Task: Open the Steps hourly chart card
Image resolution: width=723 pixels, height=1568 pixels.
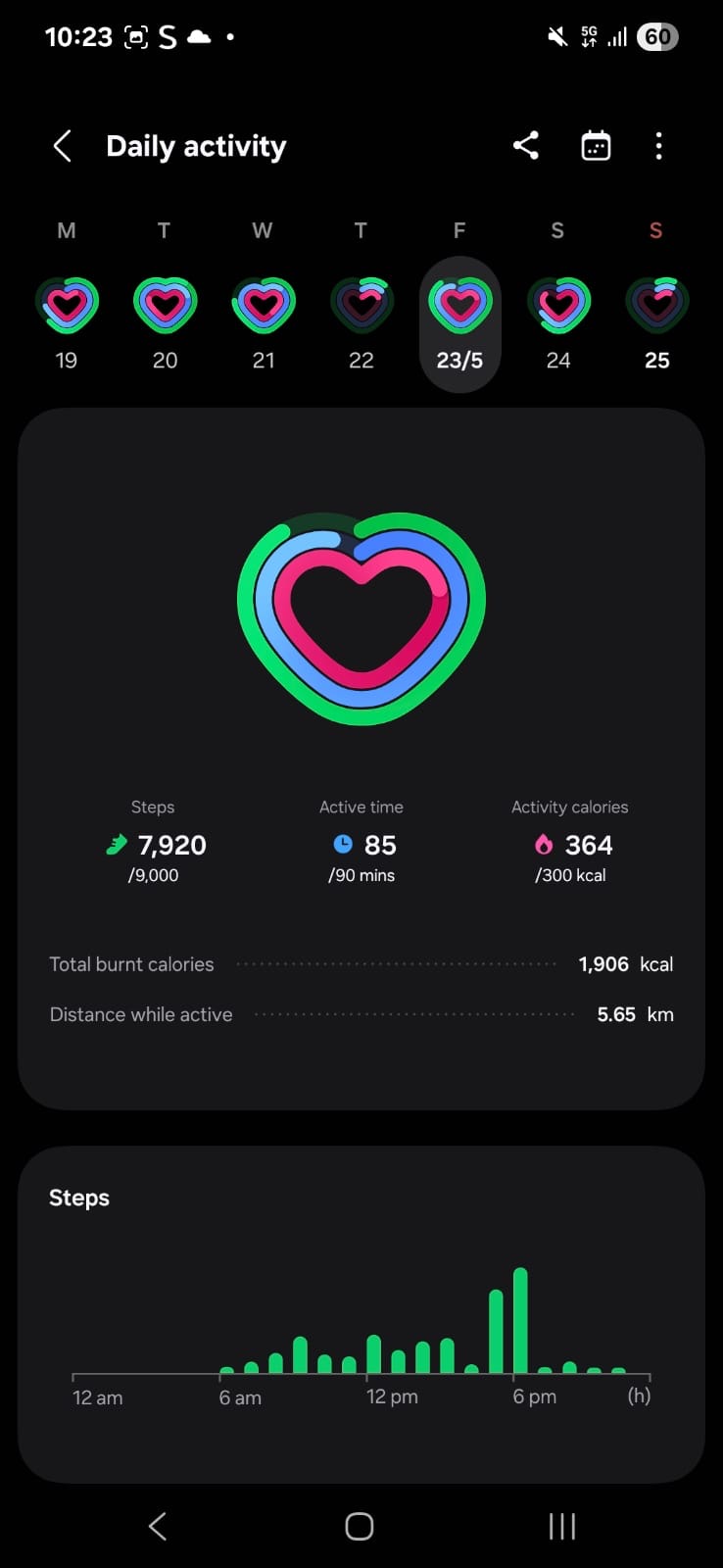Action: [361, 1314]
